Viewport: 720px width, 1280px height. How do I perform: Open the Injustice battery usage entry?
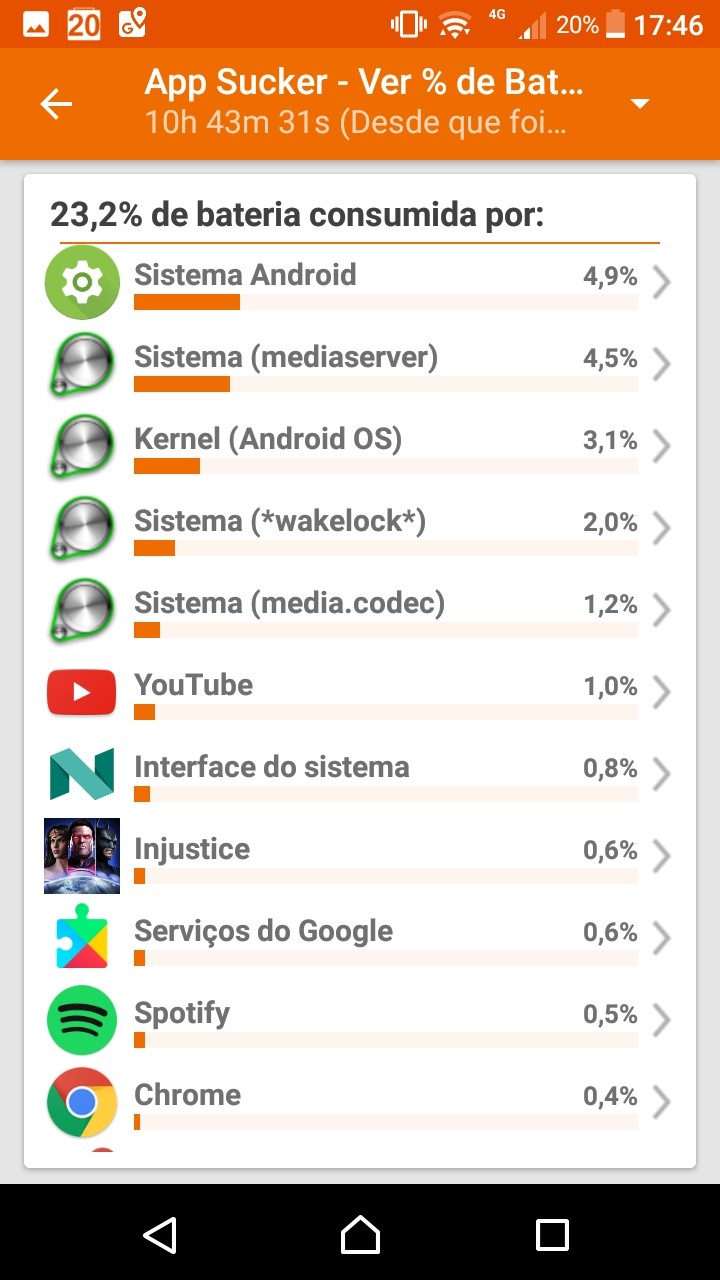coord(360,858)
